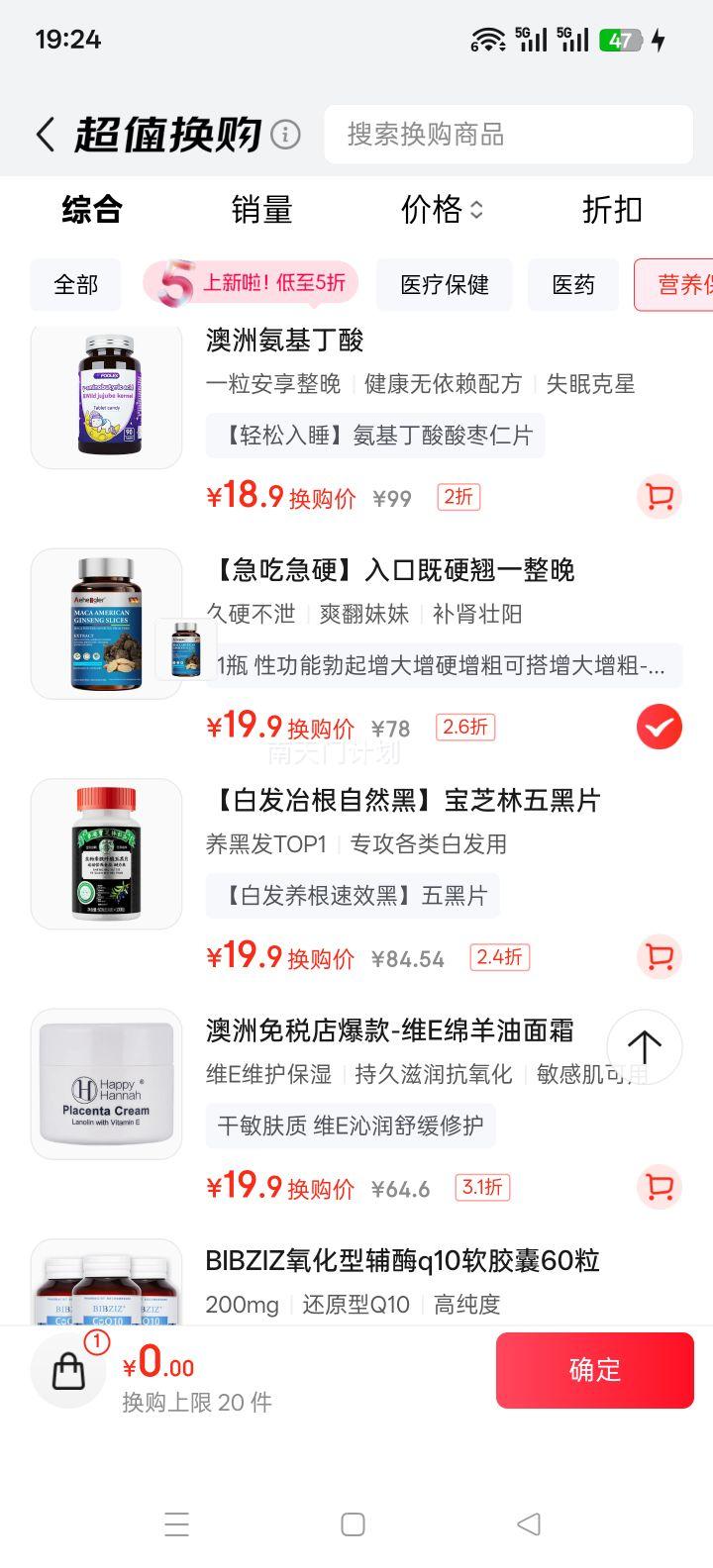Open the 上新啦!低至5折 chip
This screenshot has height=1568, width=713.
click(252, 284)
